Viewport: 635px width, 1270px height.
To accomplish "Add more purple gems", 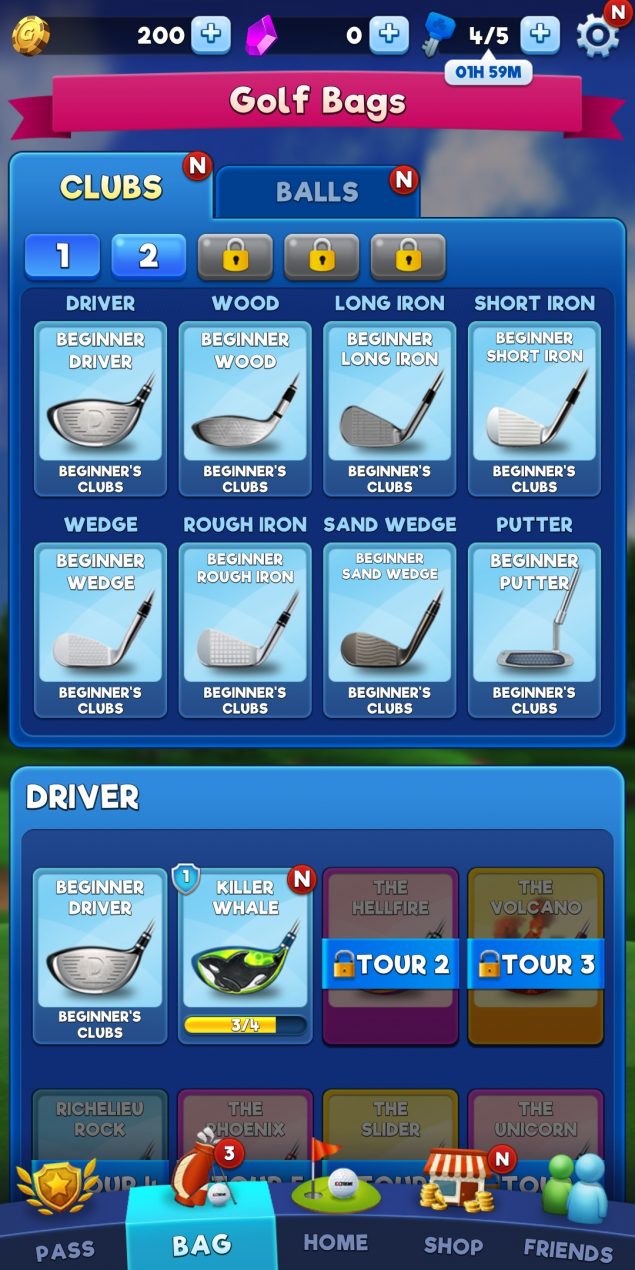I will (x=388, y=35).
